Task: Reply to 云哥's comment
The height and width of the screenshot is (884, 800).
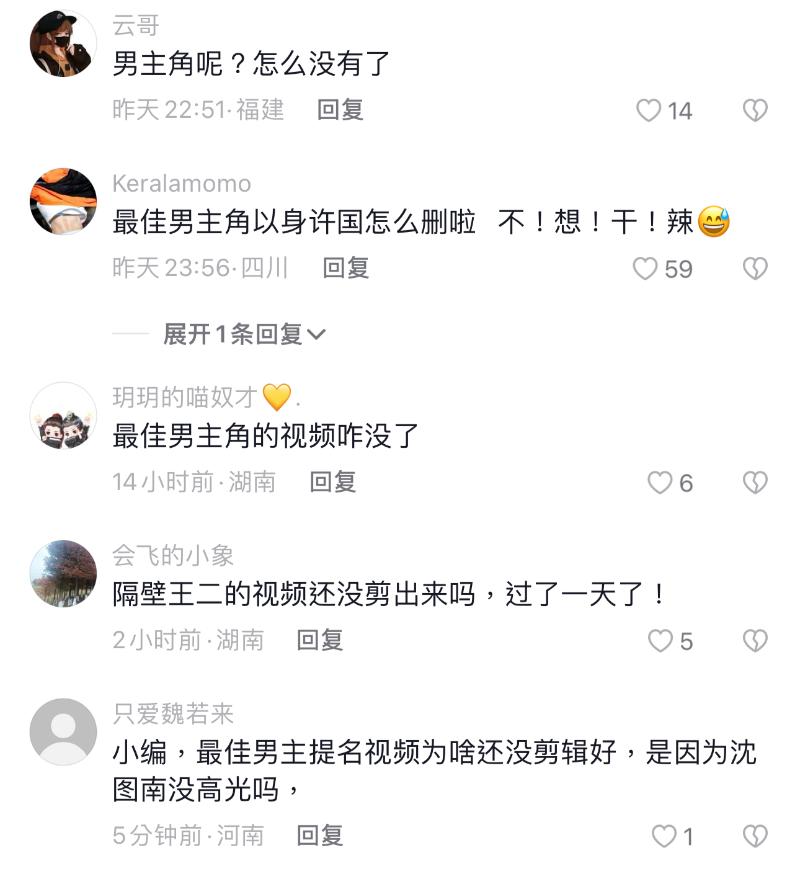Action: (x=340, y=109)
